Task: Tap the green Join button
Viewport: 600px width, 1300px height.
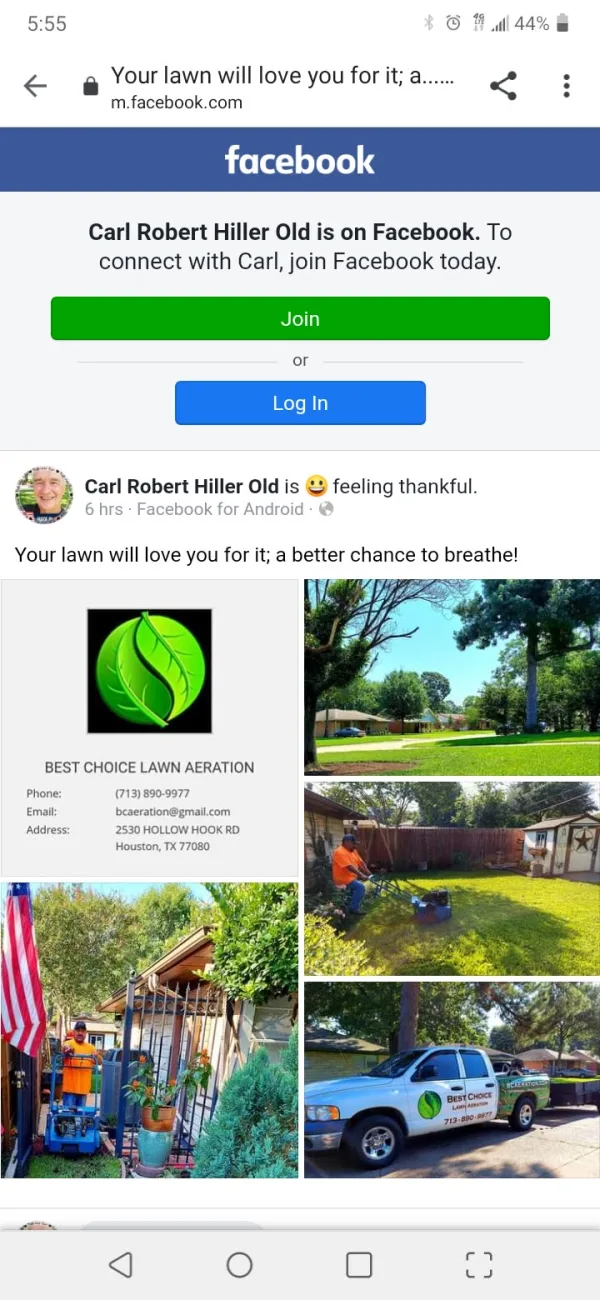Action: tap(300, 319)
